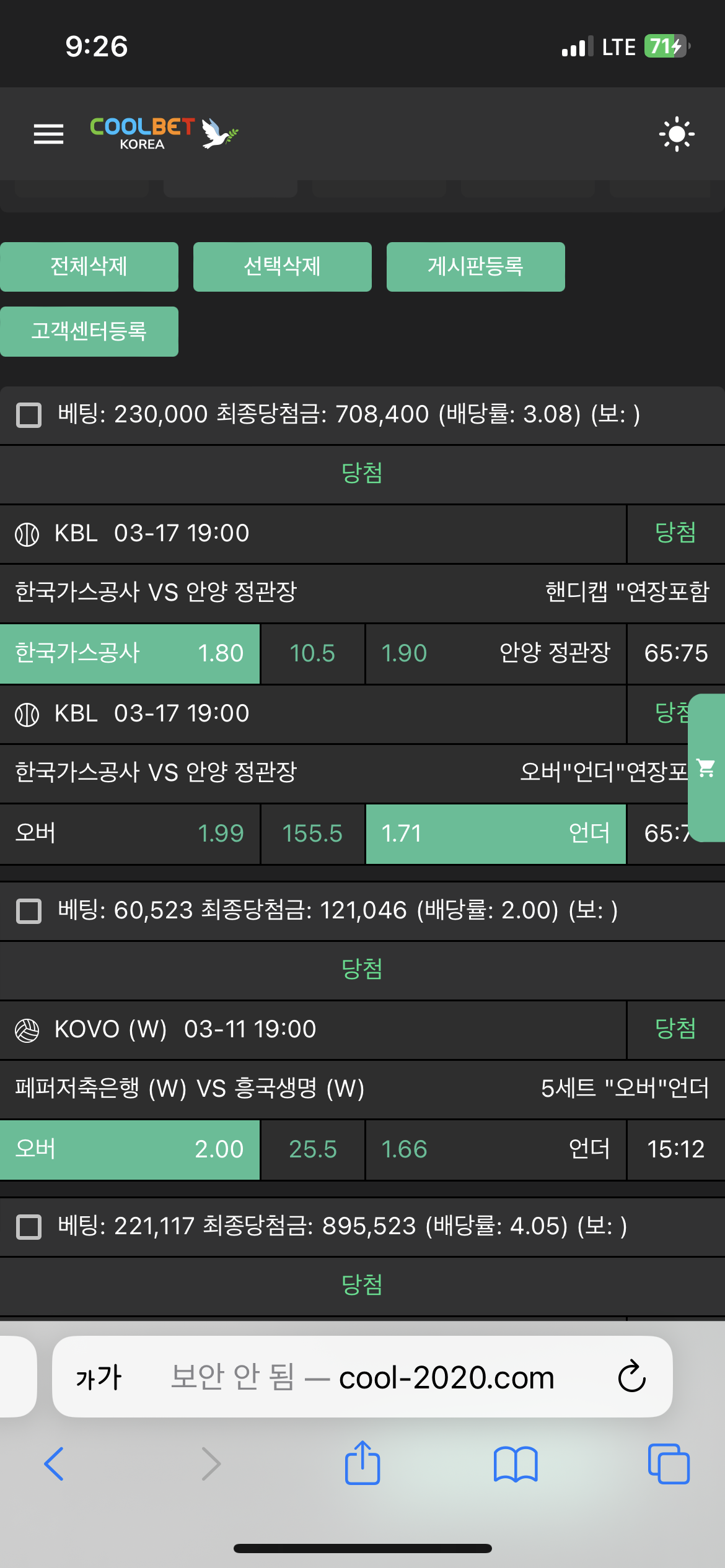Tap the 선택삭제 button

[x=283, y=267]
